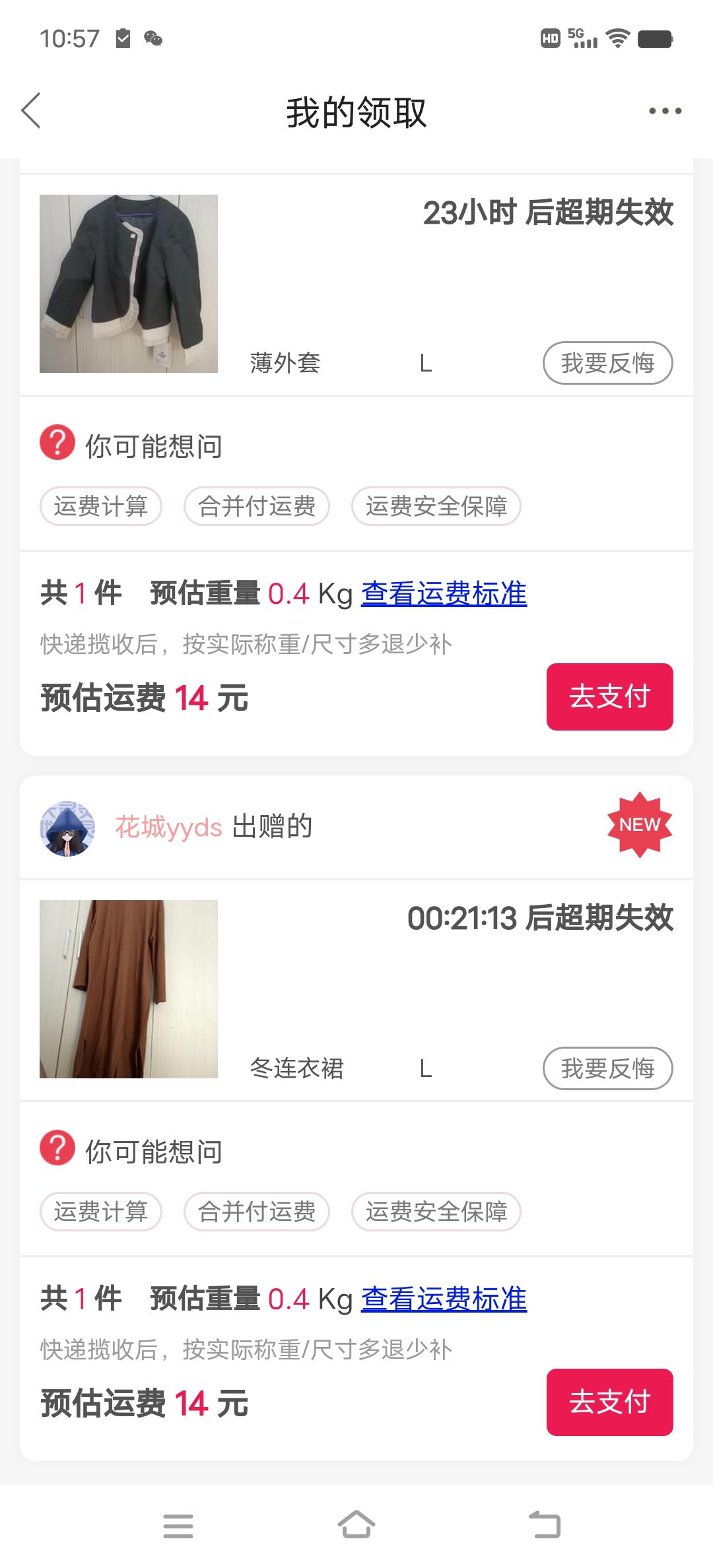Select 合并付运费 chip under the 冬连衣裙 item
713x1568 pixels.
(x=257, y=1212)
